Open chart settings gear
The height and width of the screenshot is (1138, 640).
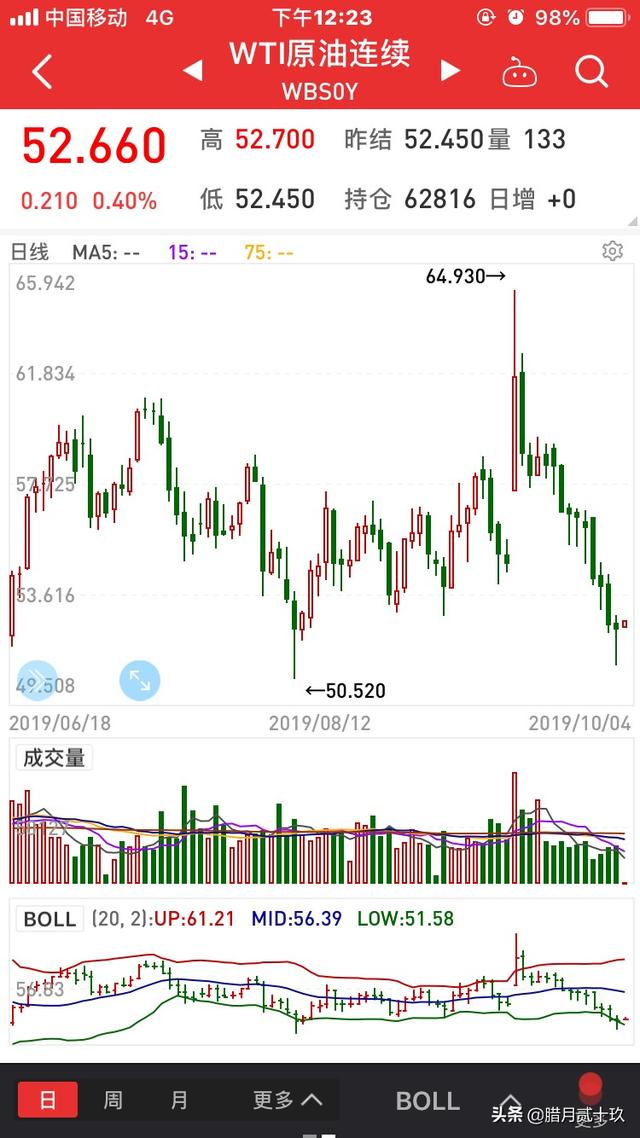(x=612, y=251)
